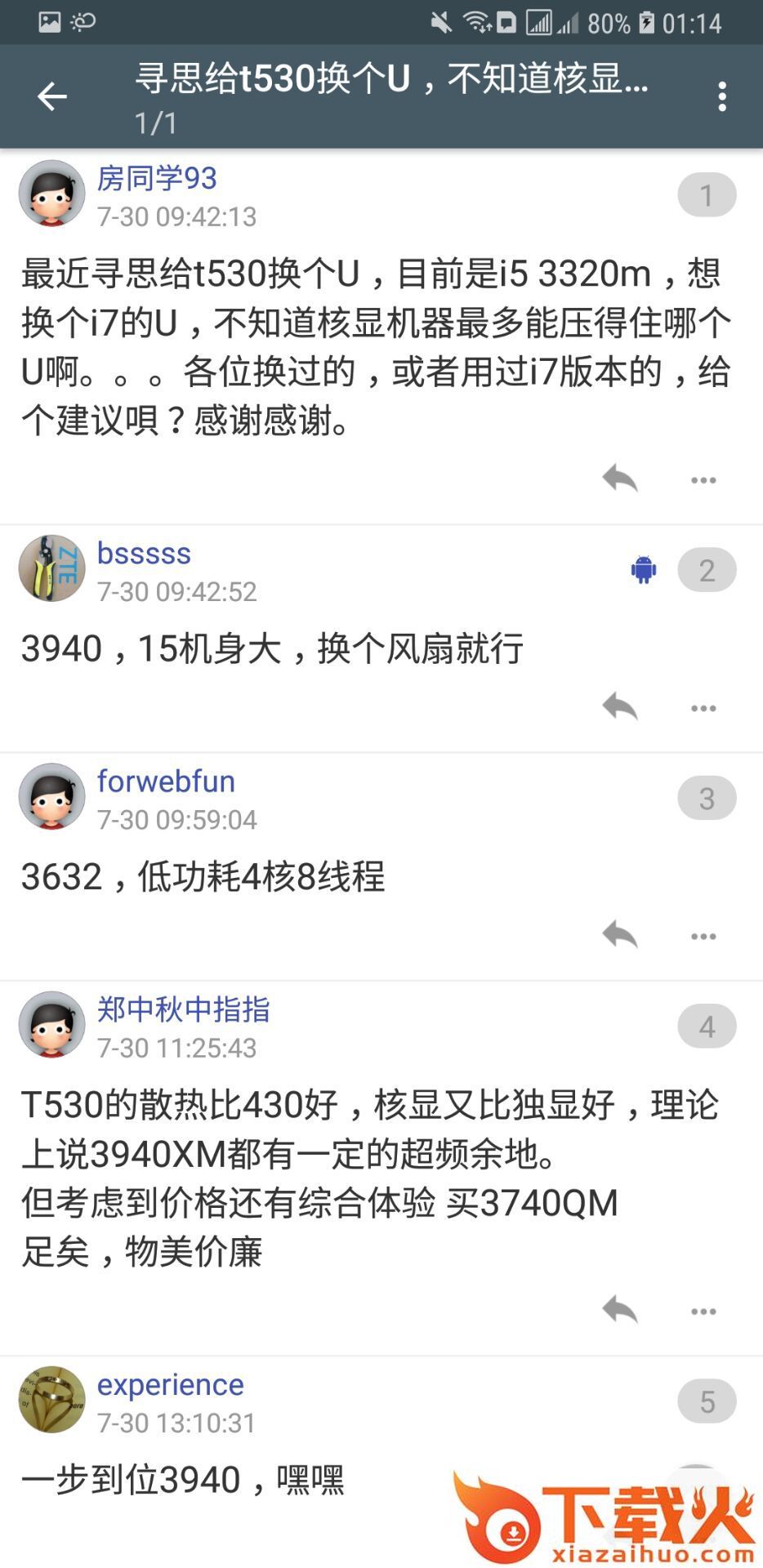This screenshot has width=763, height=1568.
Task: Open experience's user profile
Action: tap(170, 1385)
